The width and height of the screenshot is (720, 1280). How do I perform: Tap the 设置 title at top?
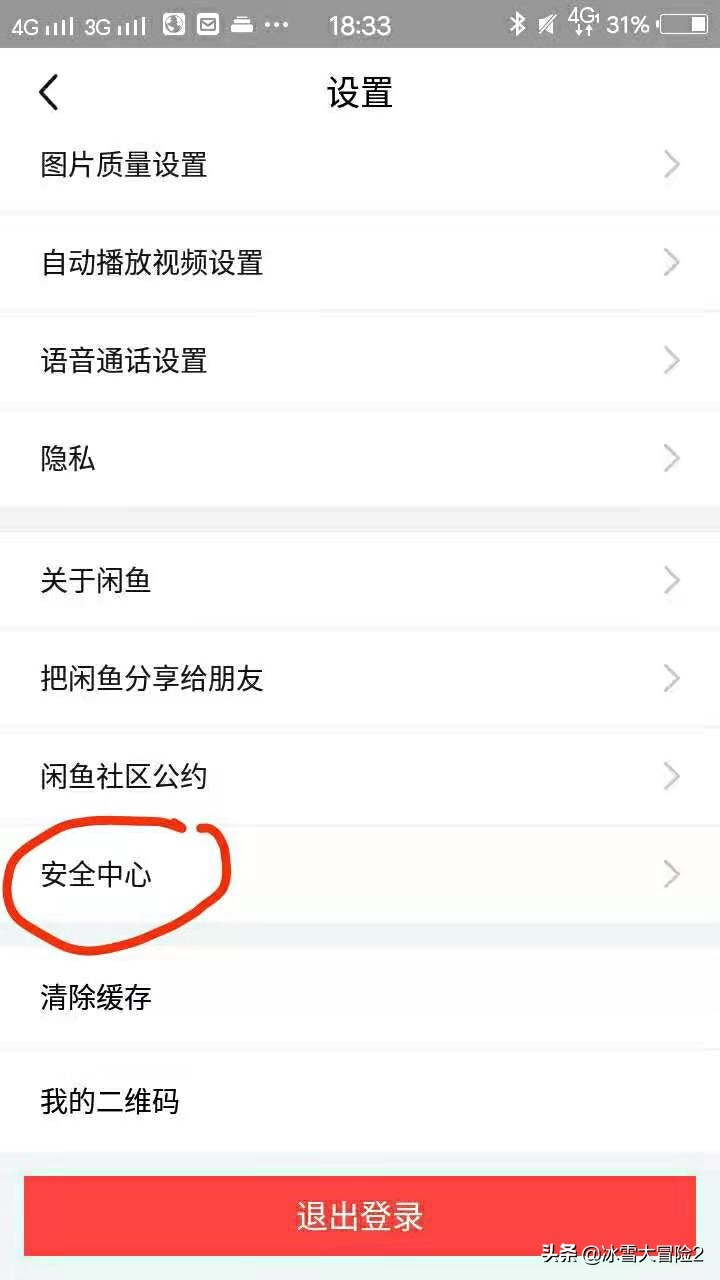[358, 92]
